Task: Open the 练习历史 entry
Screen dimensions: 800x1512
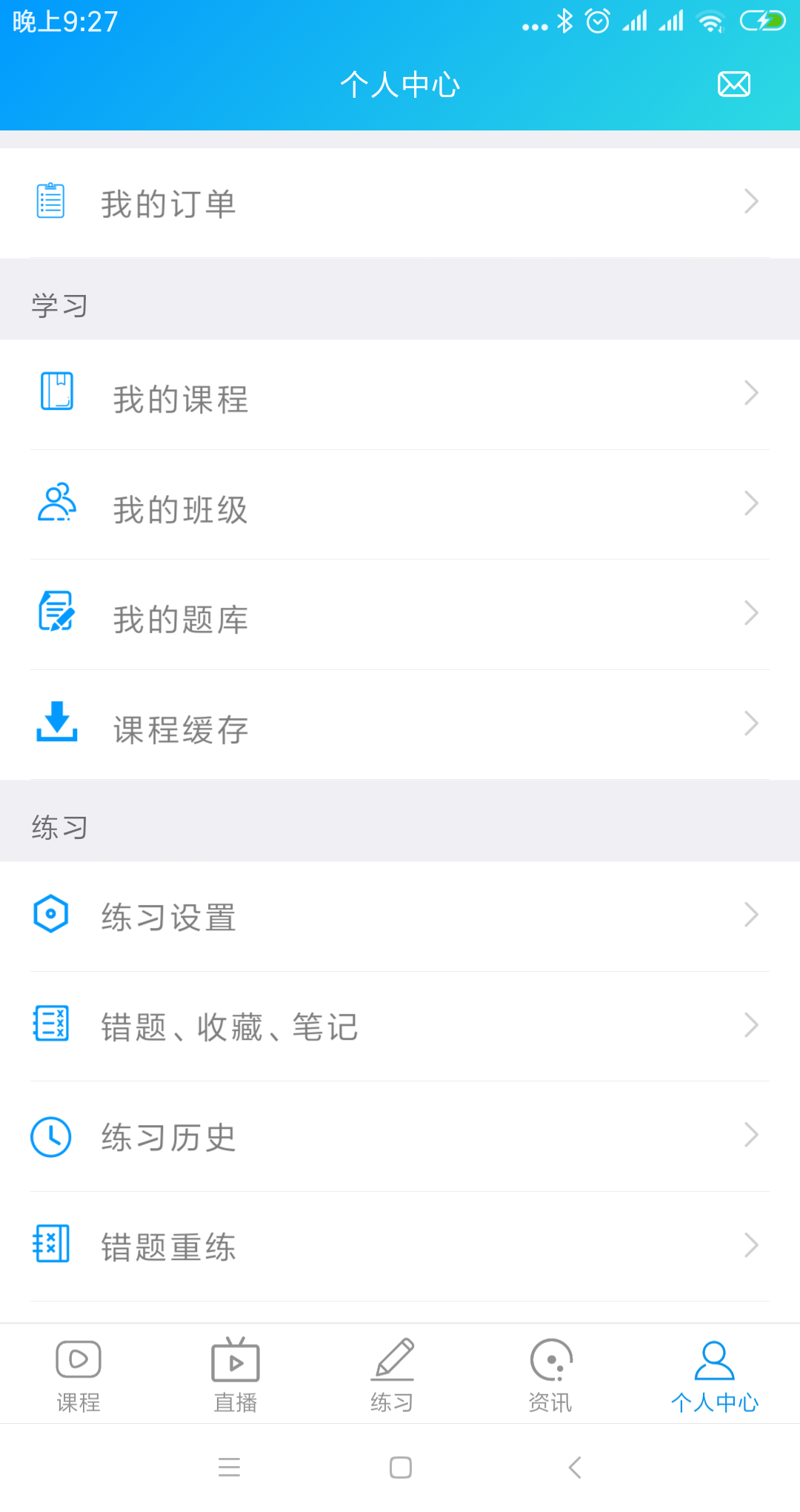Action: coord(169,1137)
